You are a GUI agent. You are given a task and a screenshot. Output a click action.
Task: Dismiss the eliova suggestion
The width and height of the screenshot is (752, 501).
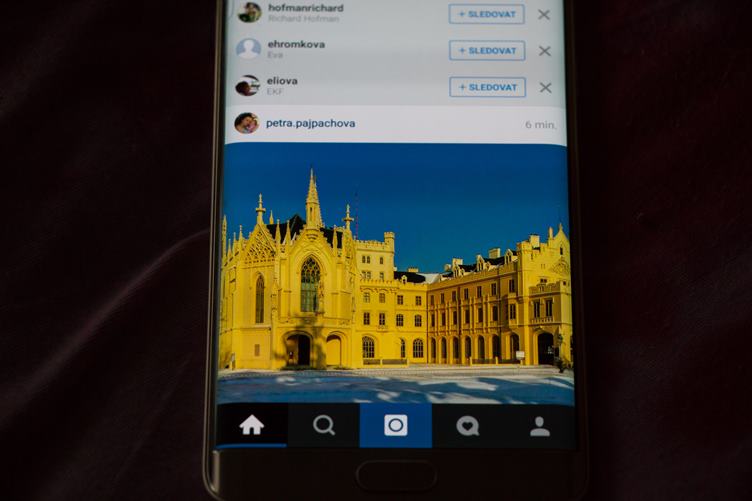pyautogui.click(x=545, y=87)
